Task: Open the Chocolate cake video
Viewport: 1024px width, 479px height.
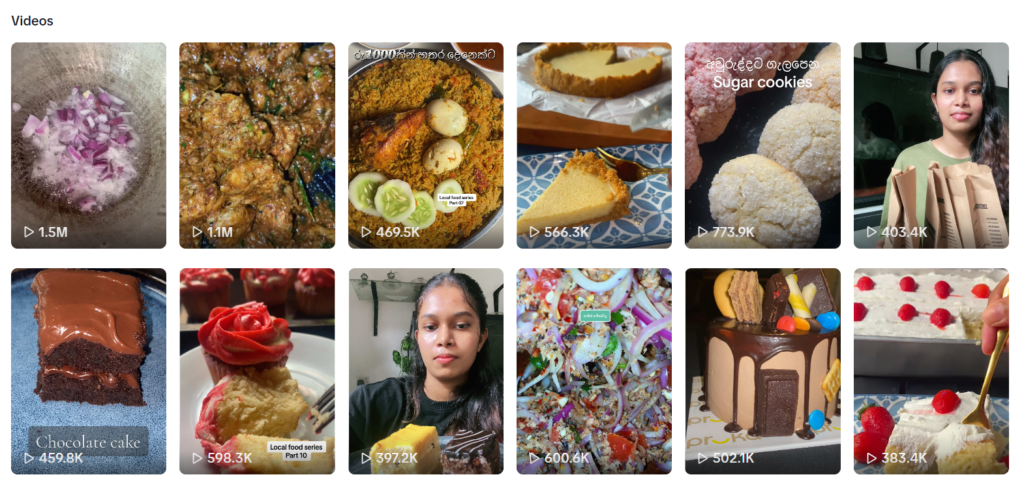Action: click(88, 371)
